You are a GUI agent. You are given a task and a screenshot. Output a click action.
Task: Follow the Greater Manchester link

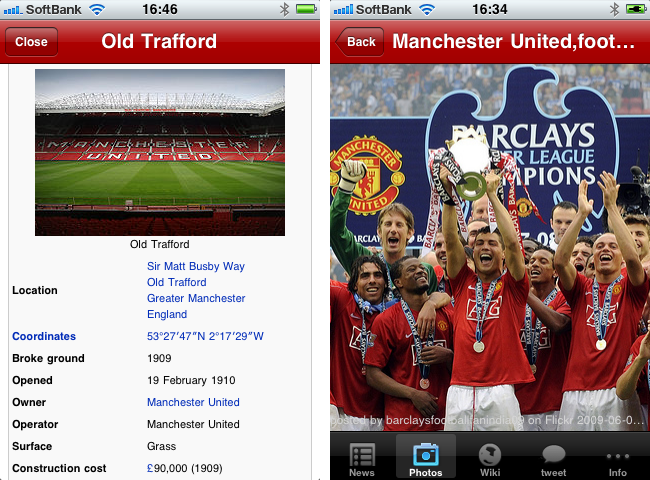click(x=196, y=298)
